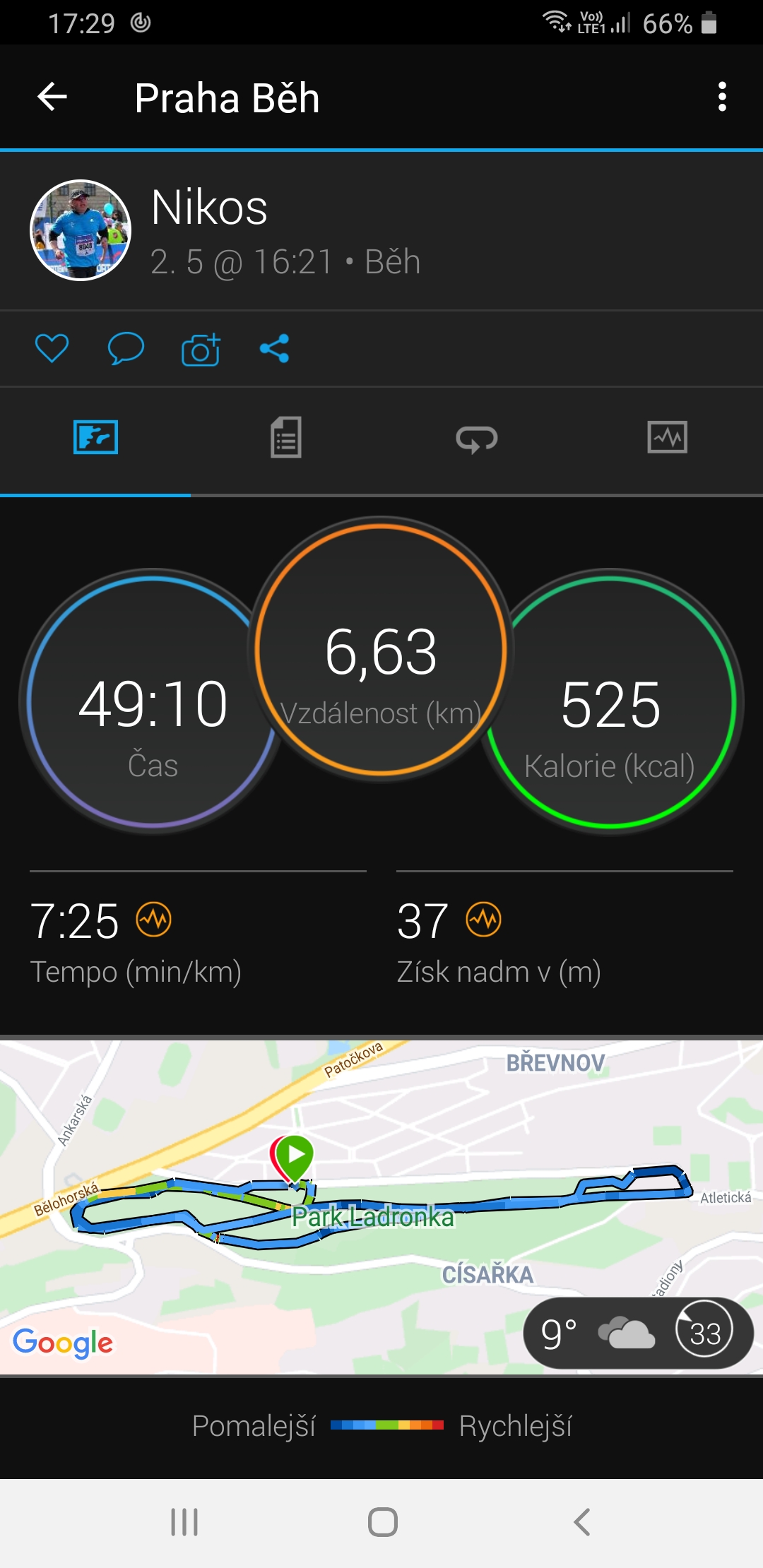763x1568 pixels.
Task: Switch to the laps tab
Action: 477,439
